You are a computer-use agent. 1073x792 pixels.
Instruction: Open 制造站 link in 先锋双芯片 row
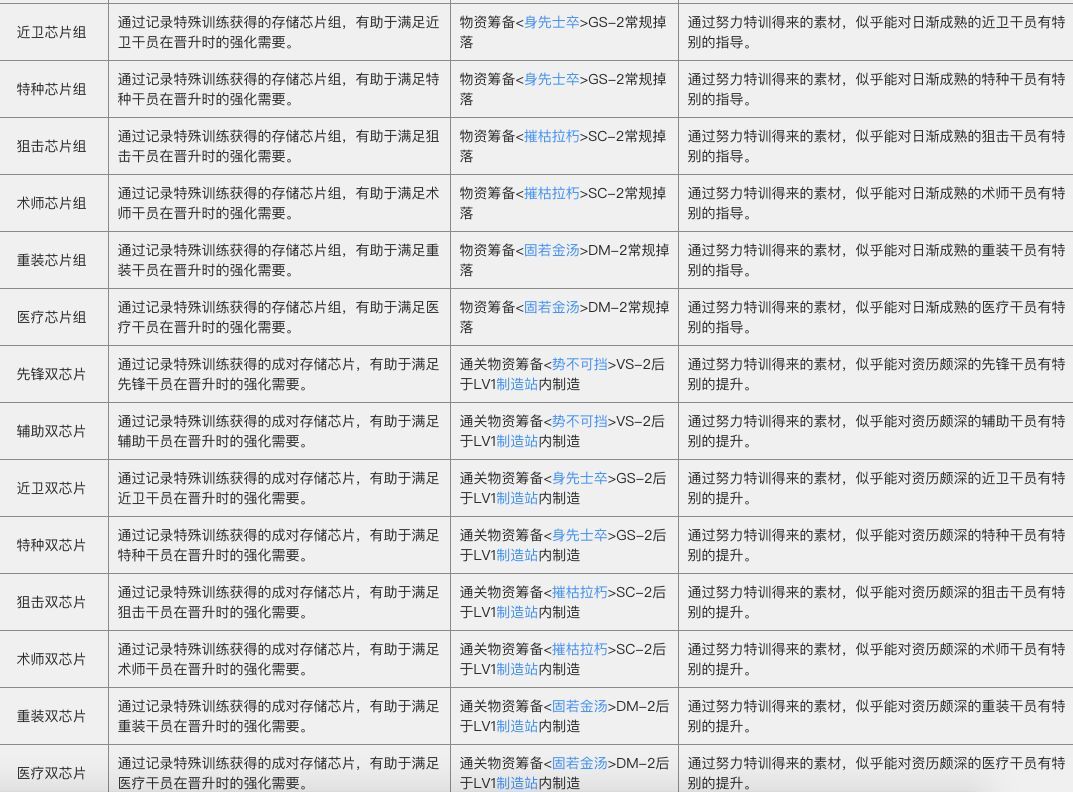click(517, 384)
